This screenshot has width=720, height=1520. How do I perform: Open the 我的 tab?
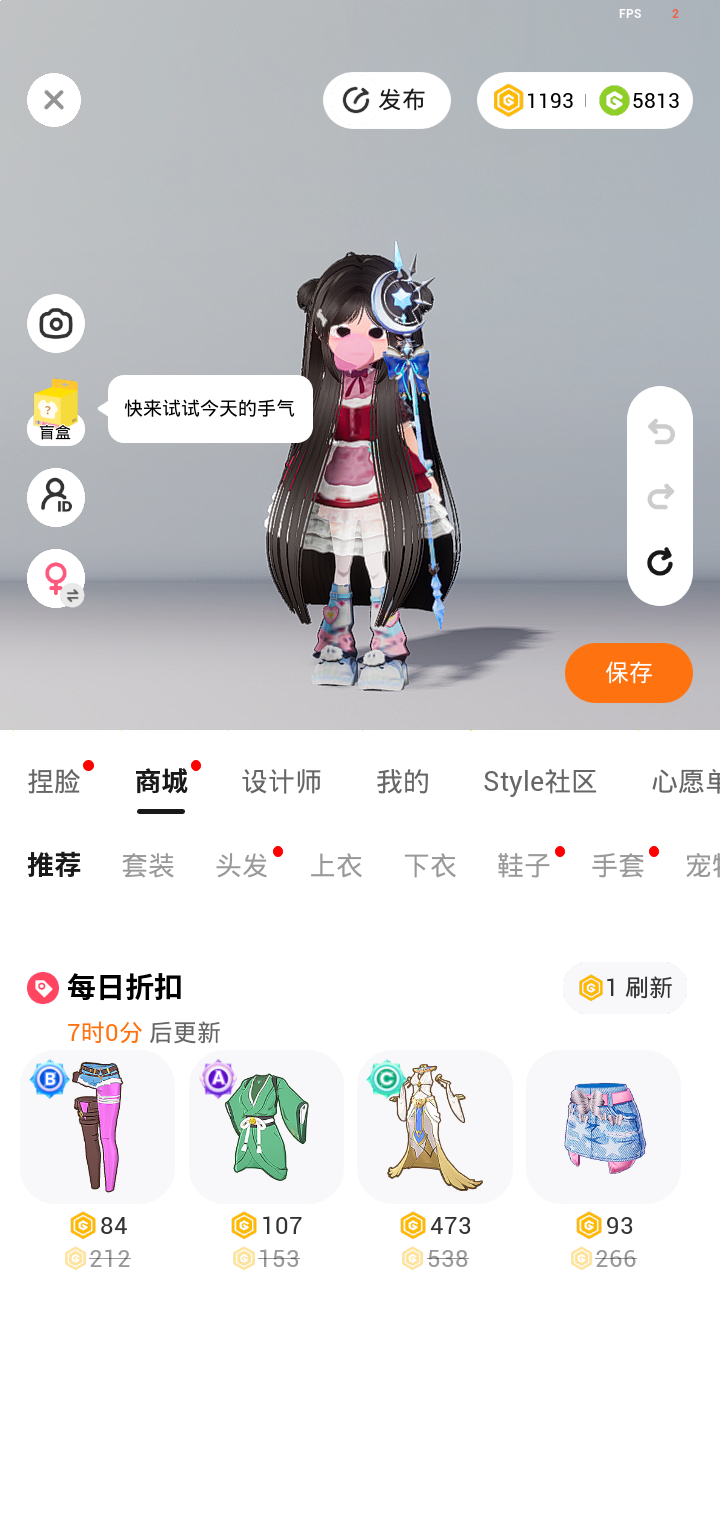click(402, 782)
